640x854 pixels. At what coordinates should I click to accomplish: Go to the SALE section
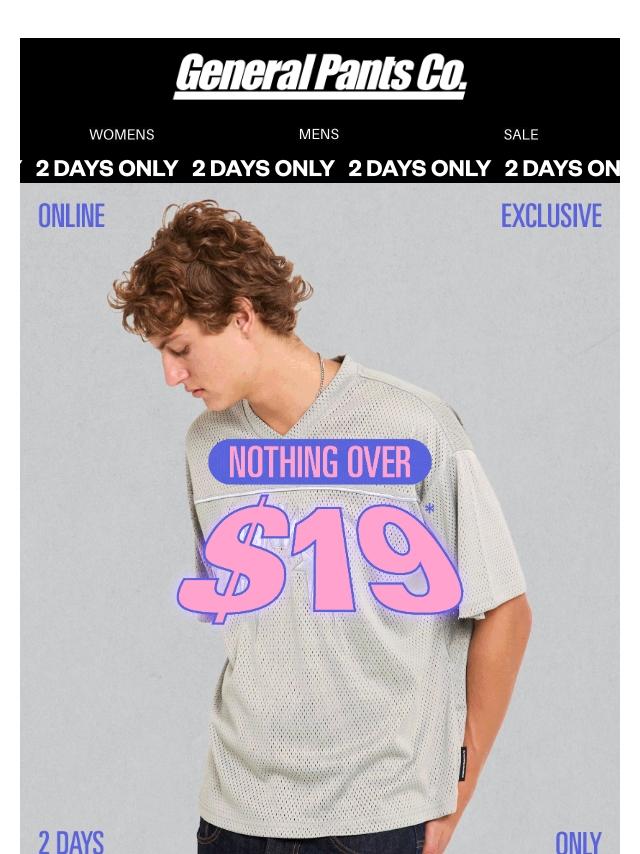pos(520,134)
